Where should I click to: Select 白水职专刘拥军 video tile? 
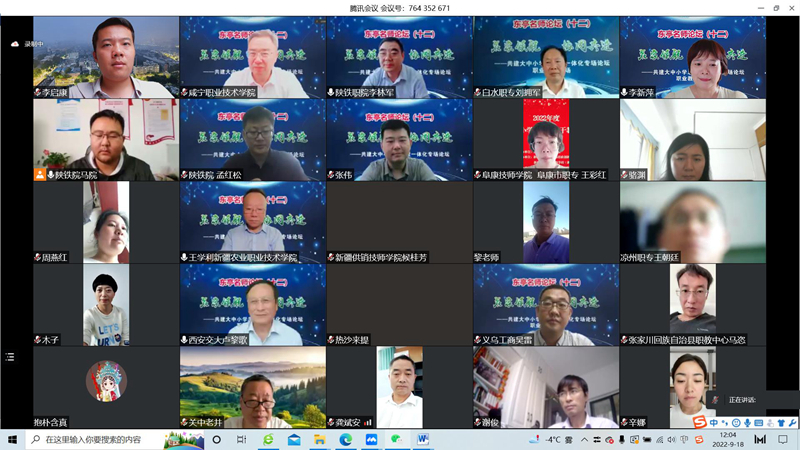(x=546, y=56)
